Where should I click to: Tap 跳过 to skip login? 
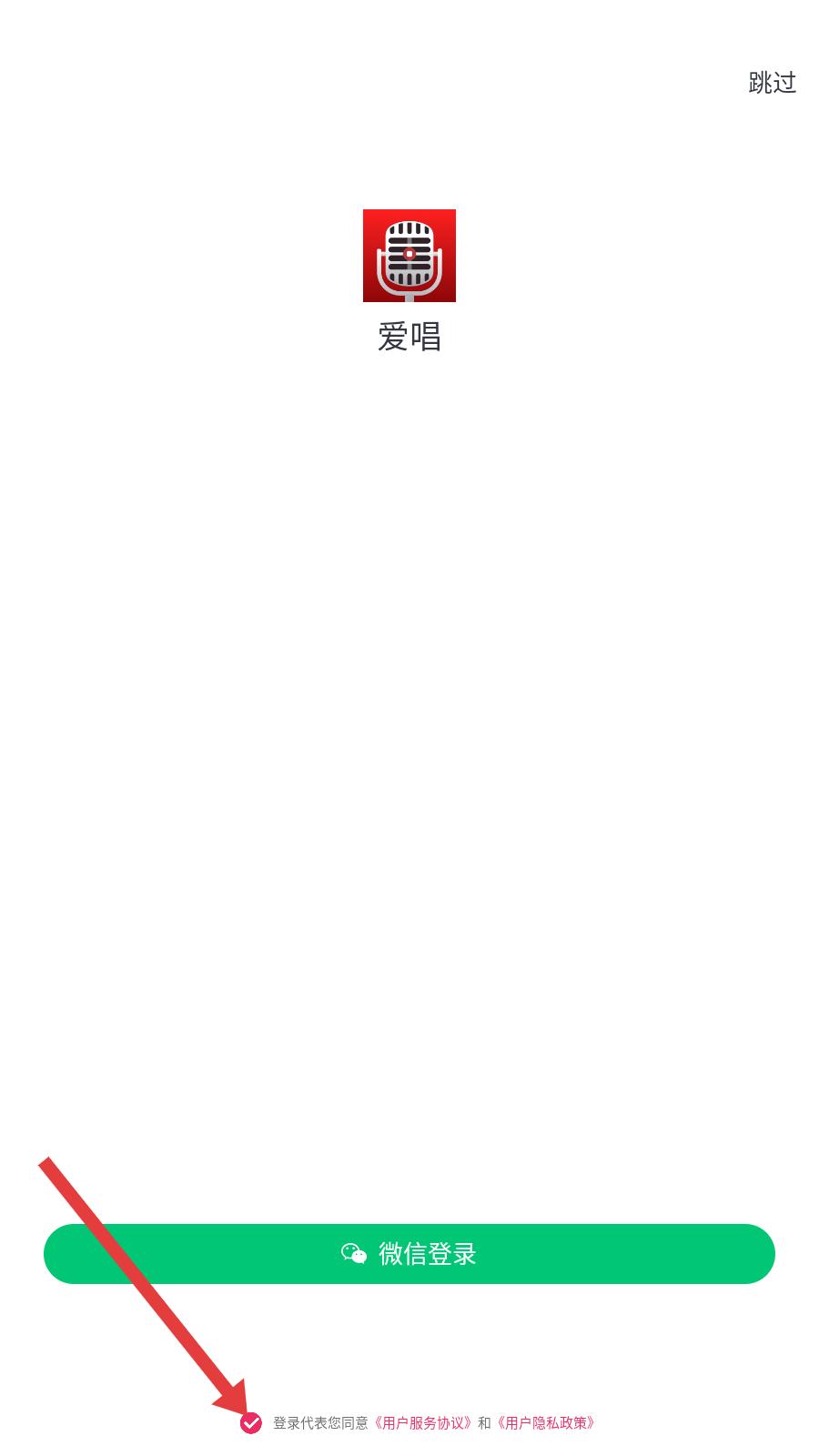(x=773, y=83)
